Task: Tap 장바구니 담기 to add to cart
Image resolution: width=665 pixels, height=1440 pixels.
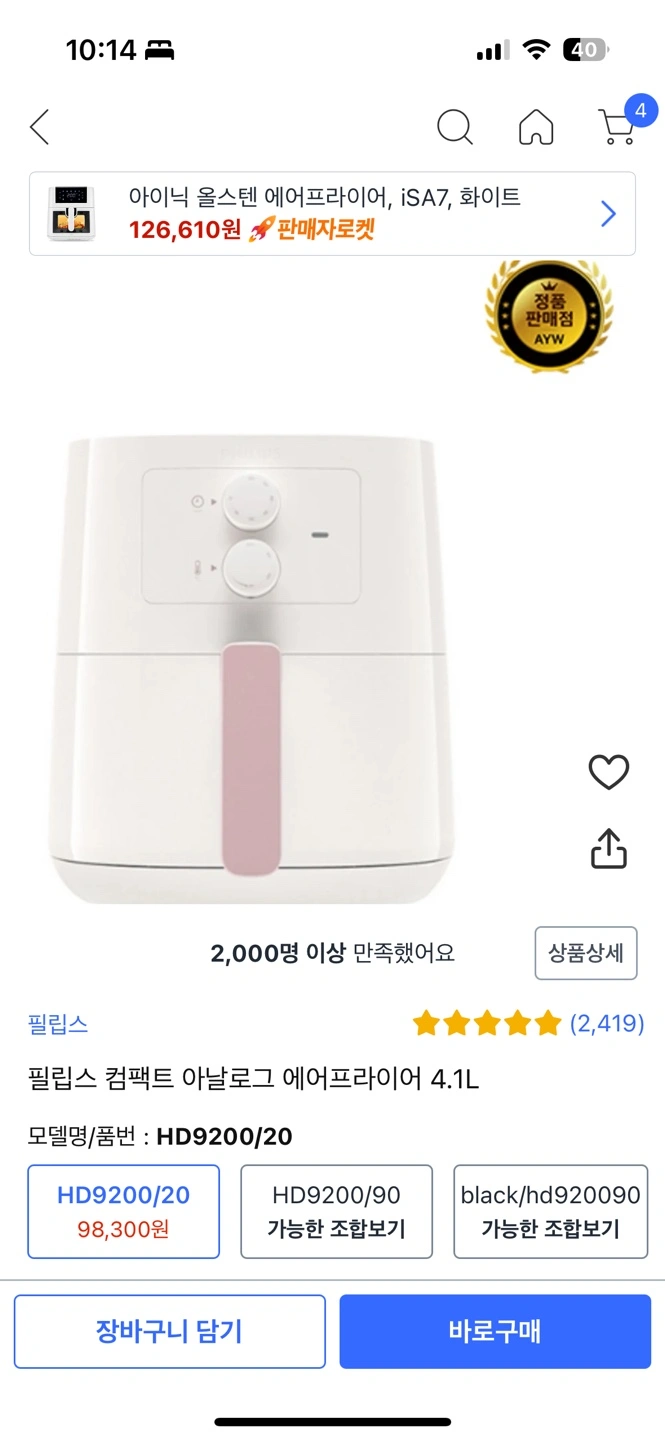Action: [169, 1331]
